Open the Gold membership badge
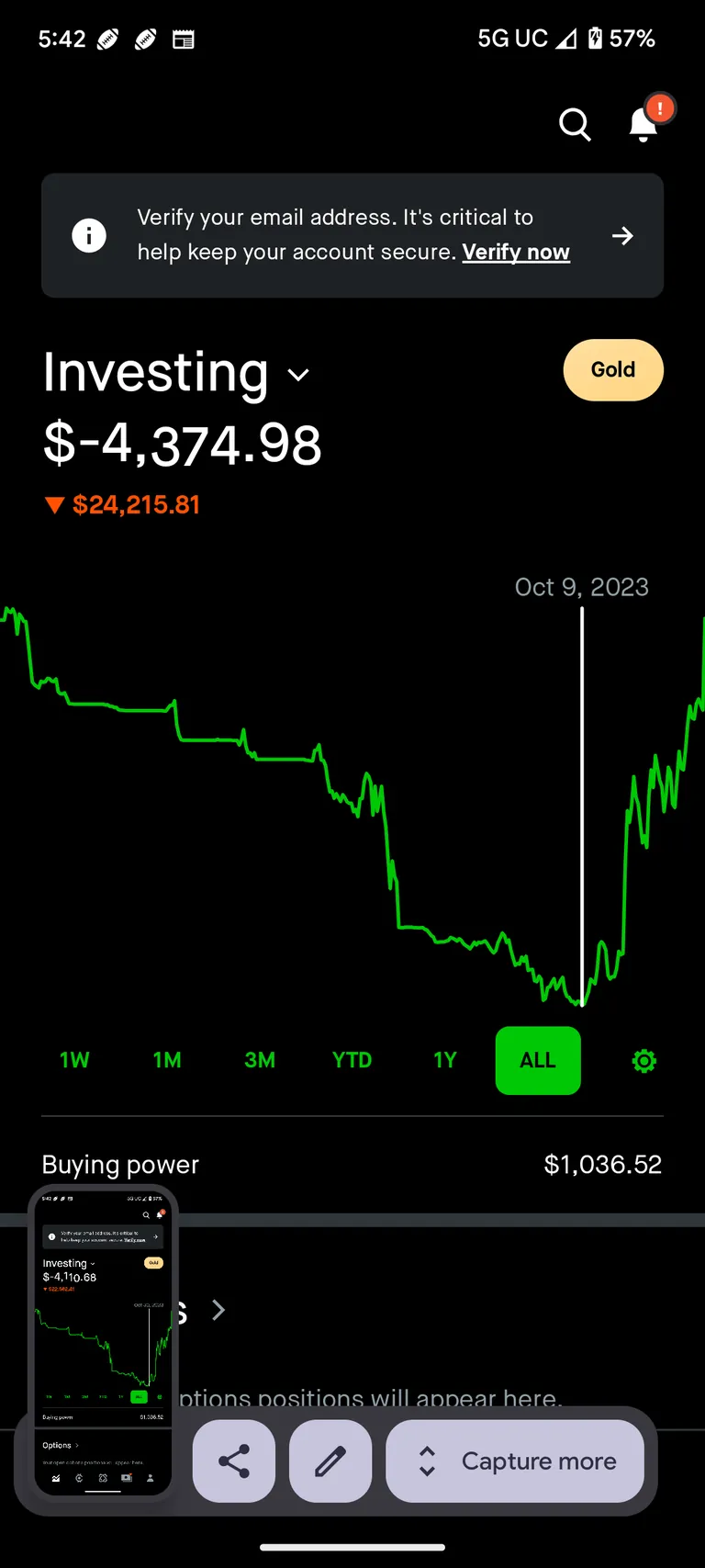This screenshot has width=705, height=1568. click(612, 369)
